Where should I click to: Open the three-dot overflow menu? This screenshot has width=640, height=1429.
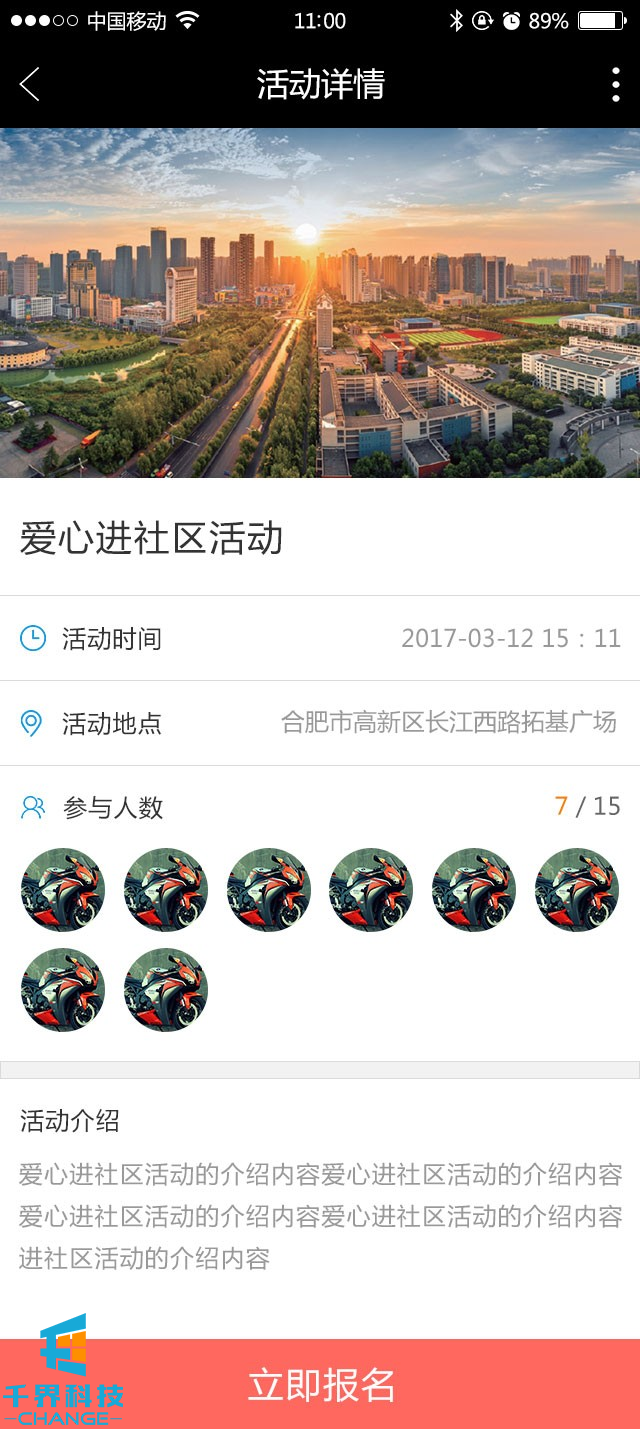[x=615, y=85]
